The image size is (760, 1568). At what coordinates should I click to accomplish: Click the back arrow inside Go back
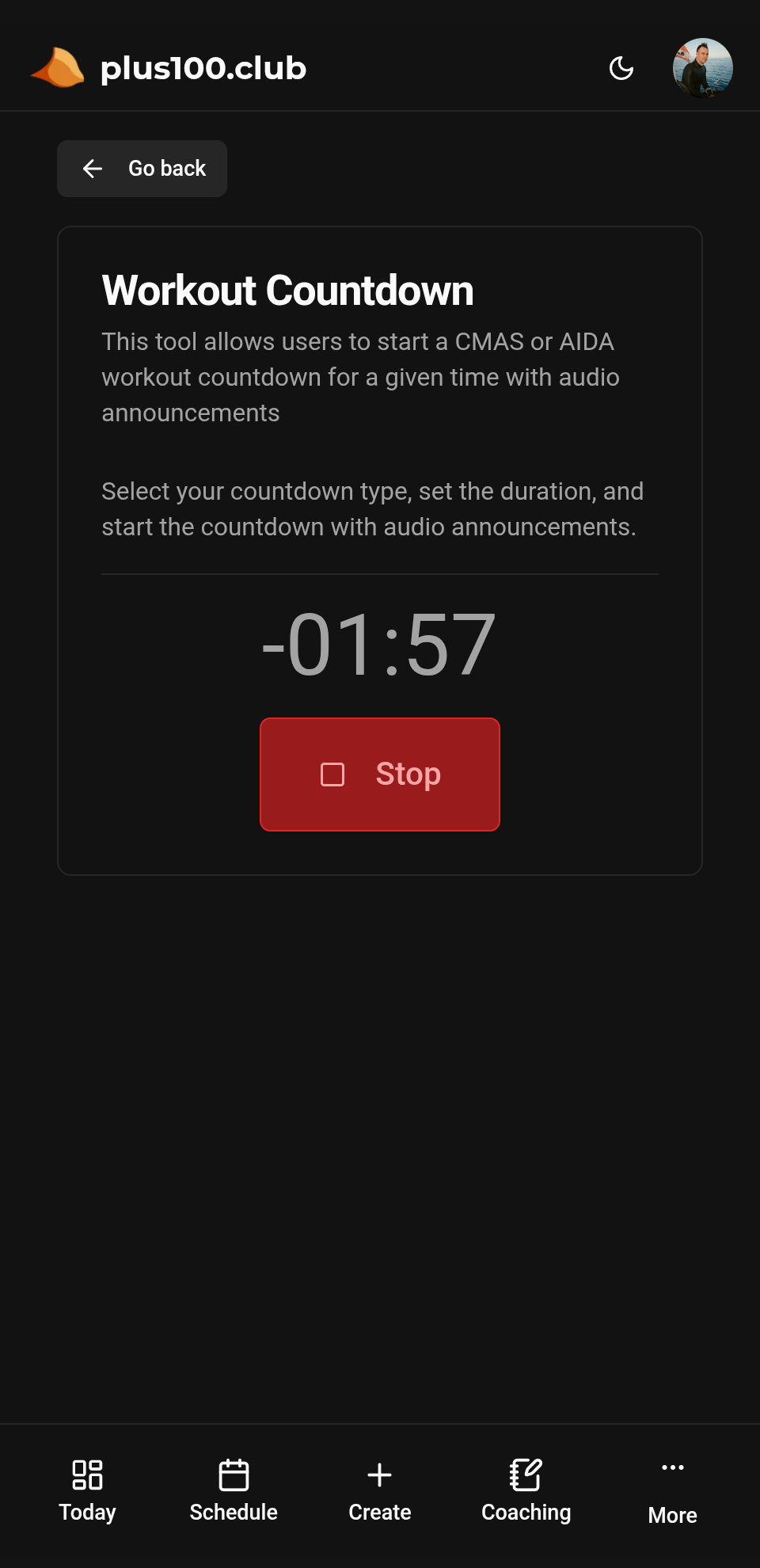[x=93, y=168]
